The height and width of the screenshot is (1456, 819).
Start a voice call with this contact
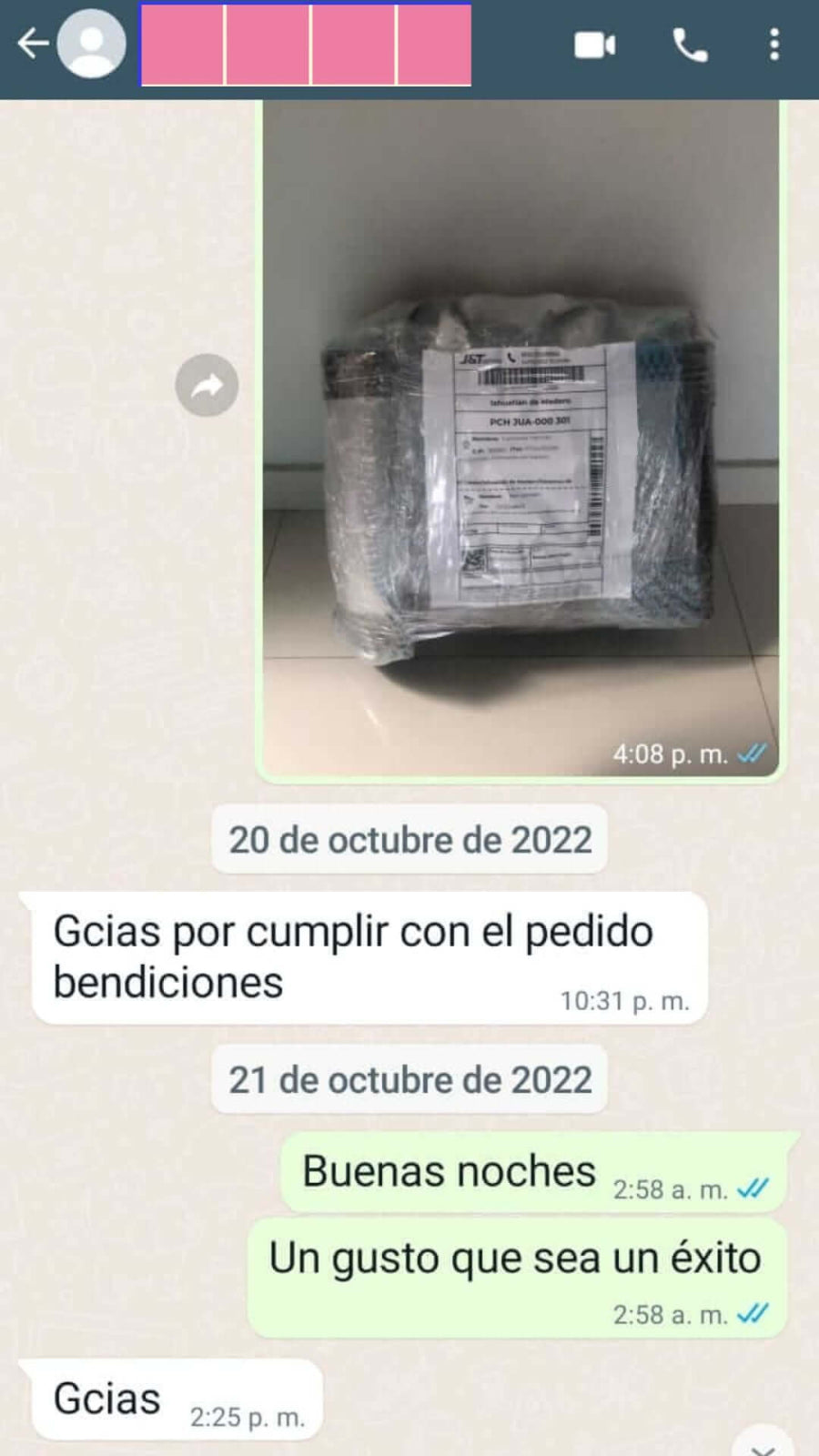pyautogui.click(x=689, y=44)
